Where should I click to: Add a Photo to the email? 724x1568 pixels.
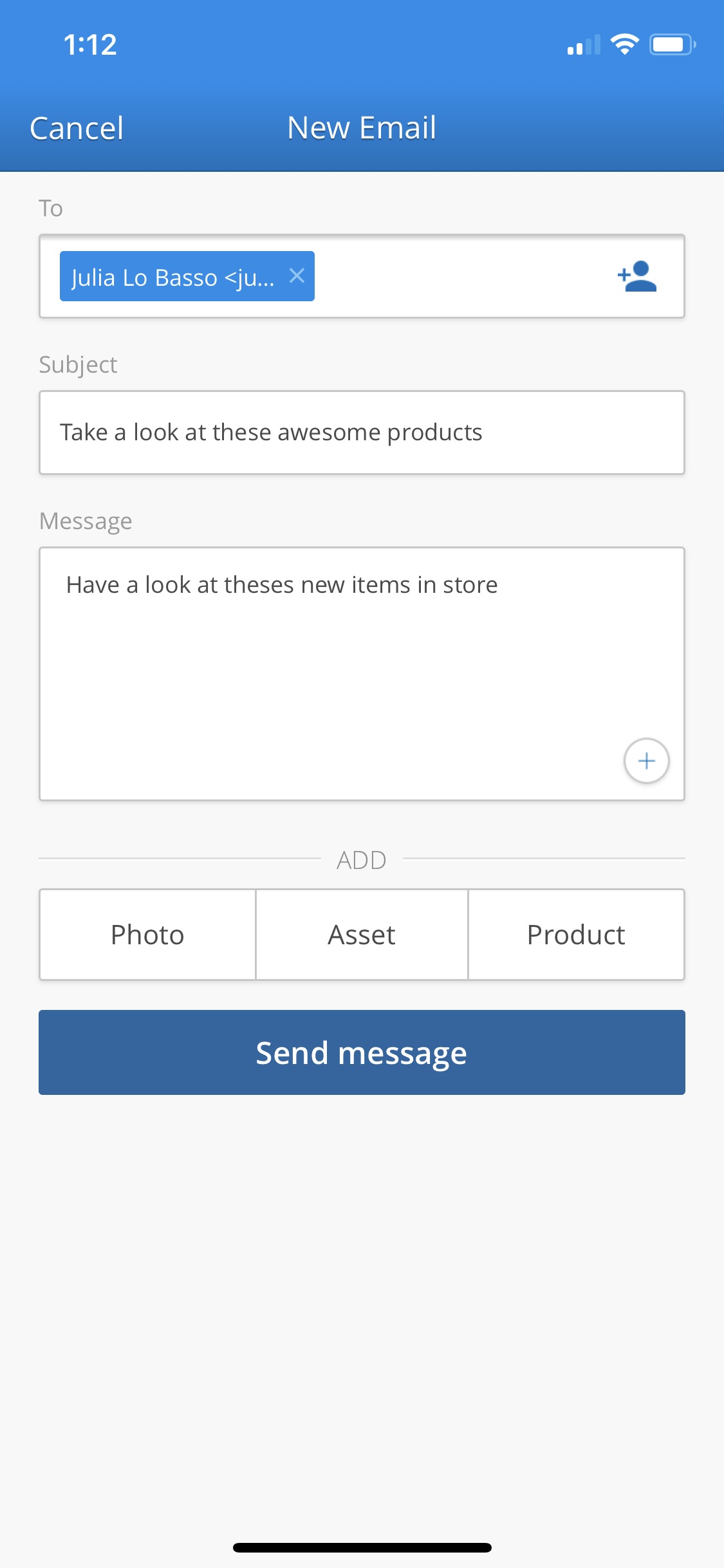tap(147, 935)
